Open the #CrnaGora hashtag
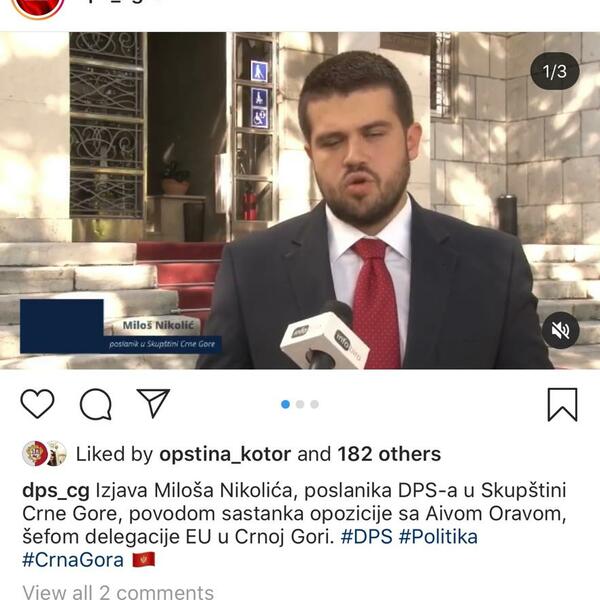The width and height of the screenshot is (600, 600). coord(68,560)
